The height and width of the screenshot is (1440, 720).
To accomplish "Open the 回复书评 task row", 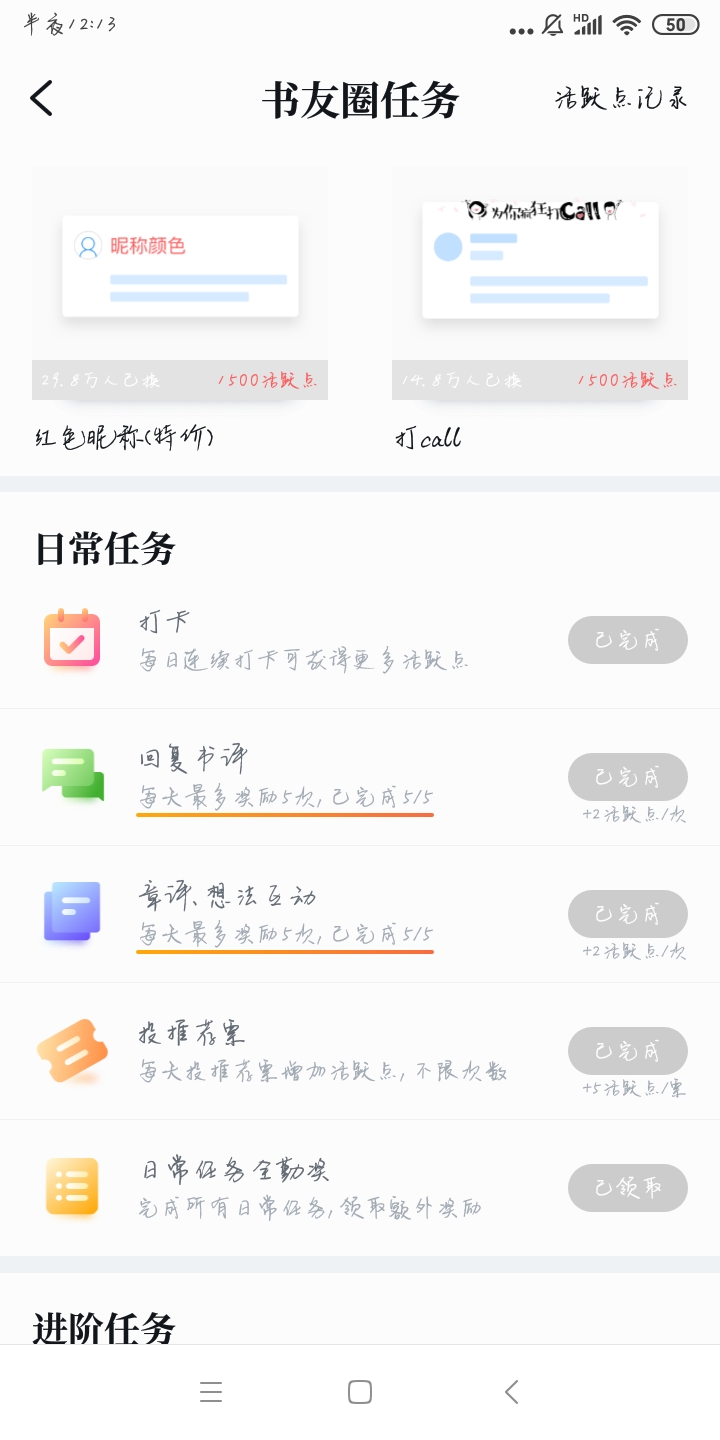I will 360,777.
